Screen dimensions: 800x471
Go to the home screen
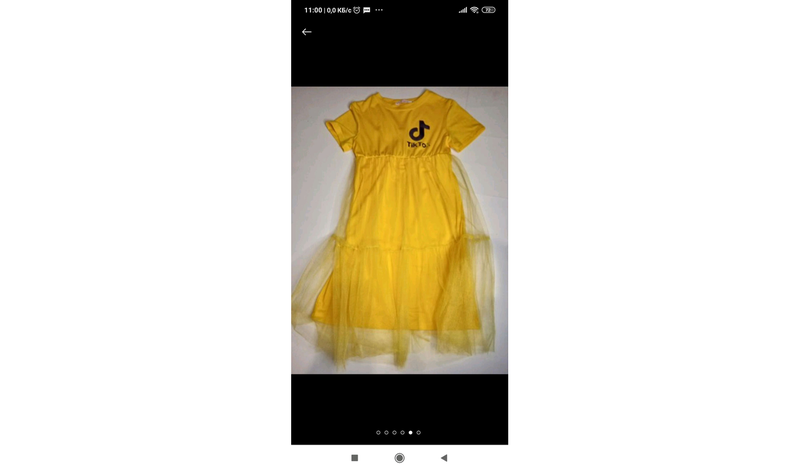coord(399,458)
